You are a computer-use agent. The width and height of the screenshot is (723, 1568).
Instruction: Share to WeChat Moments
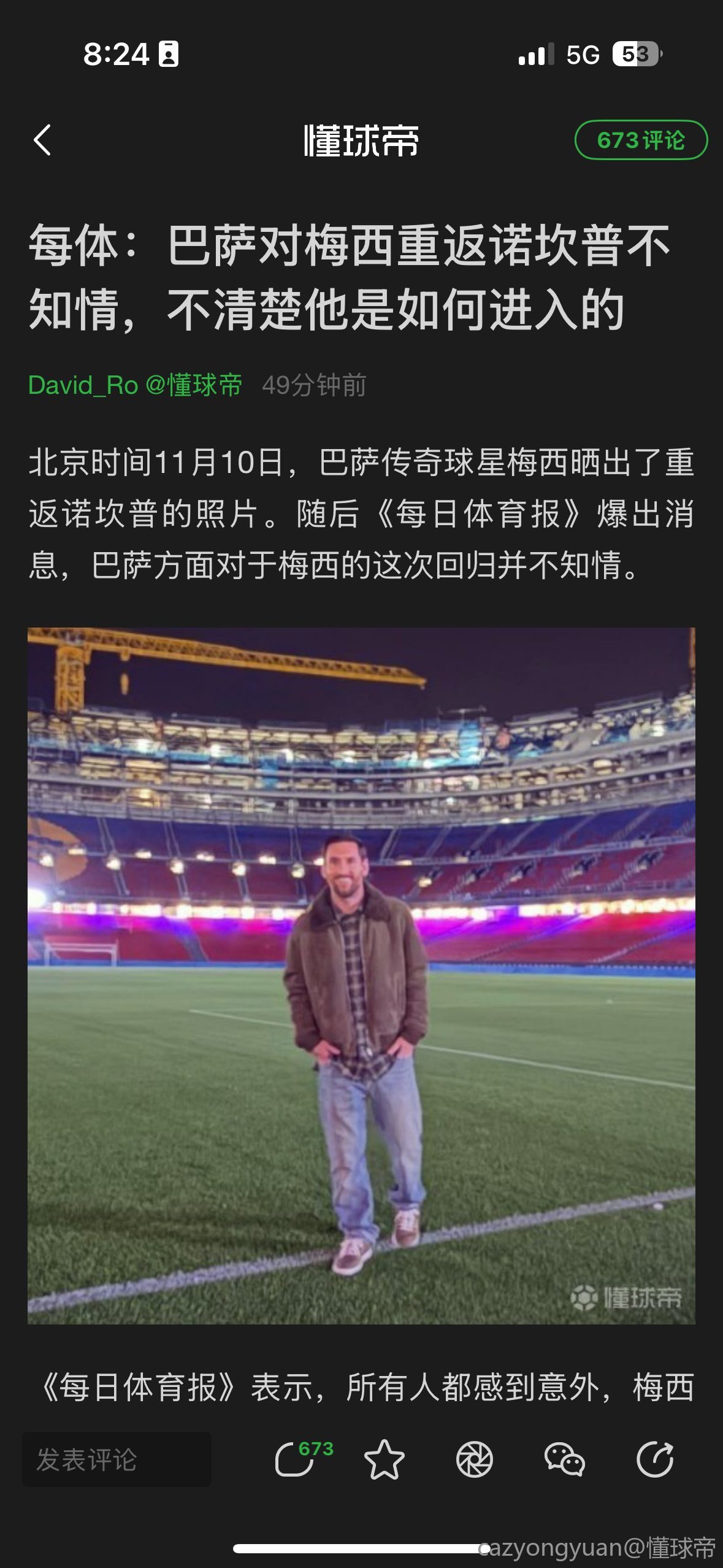click(x=474, y=1459)
